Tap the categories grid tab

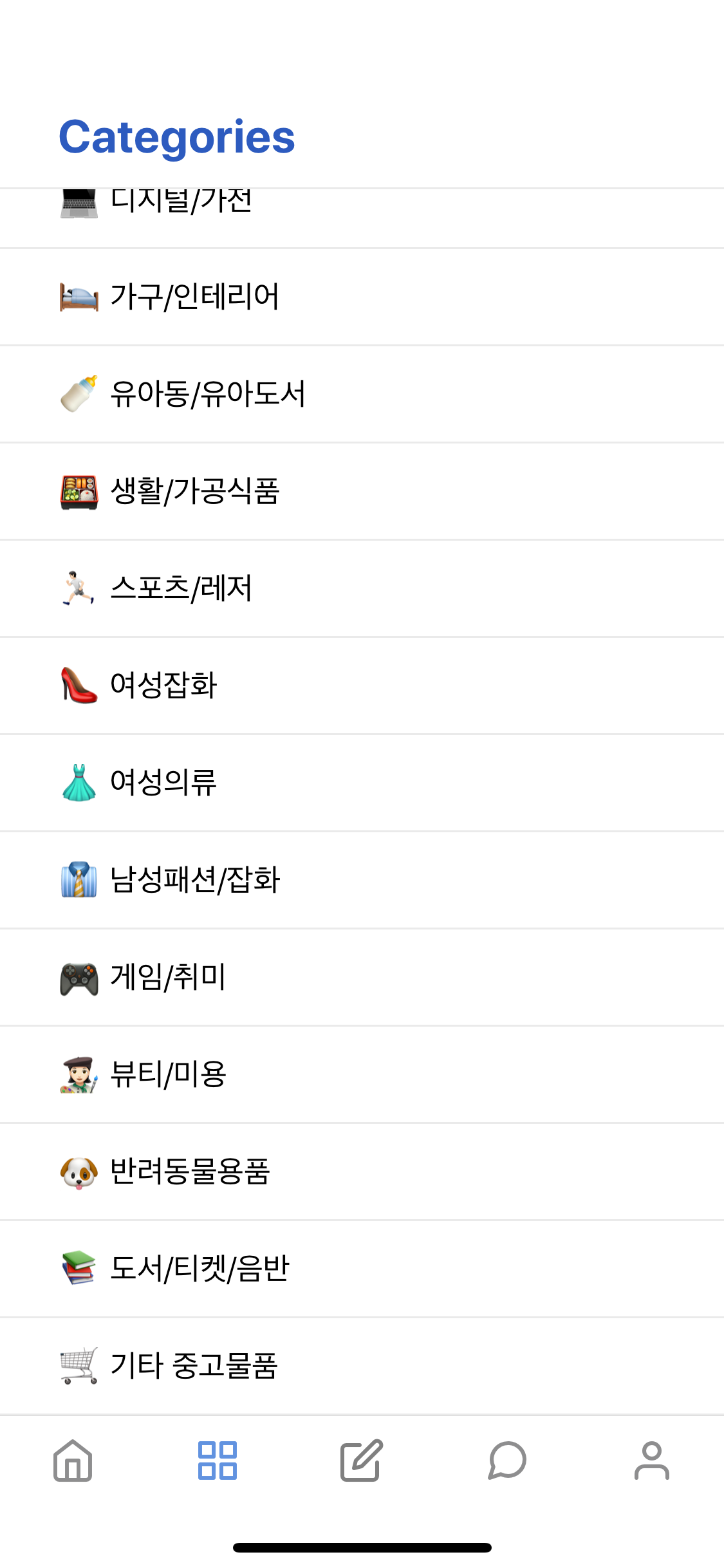click(218, 1461)
